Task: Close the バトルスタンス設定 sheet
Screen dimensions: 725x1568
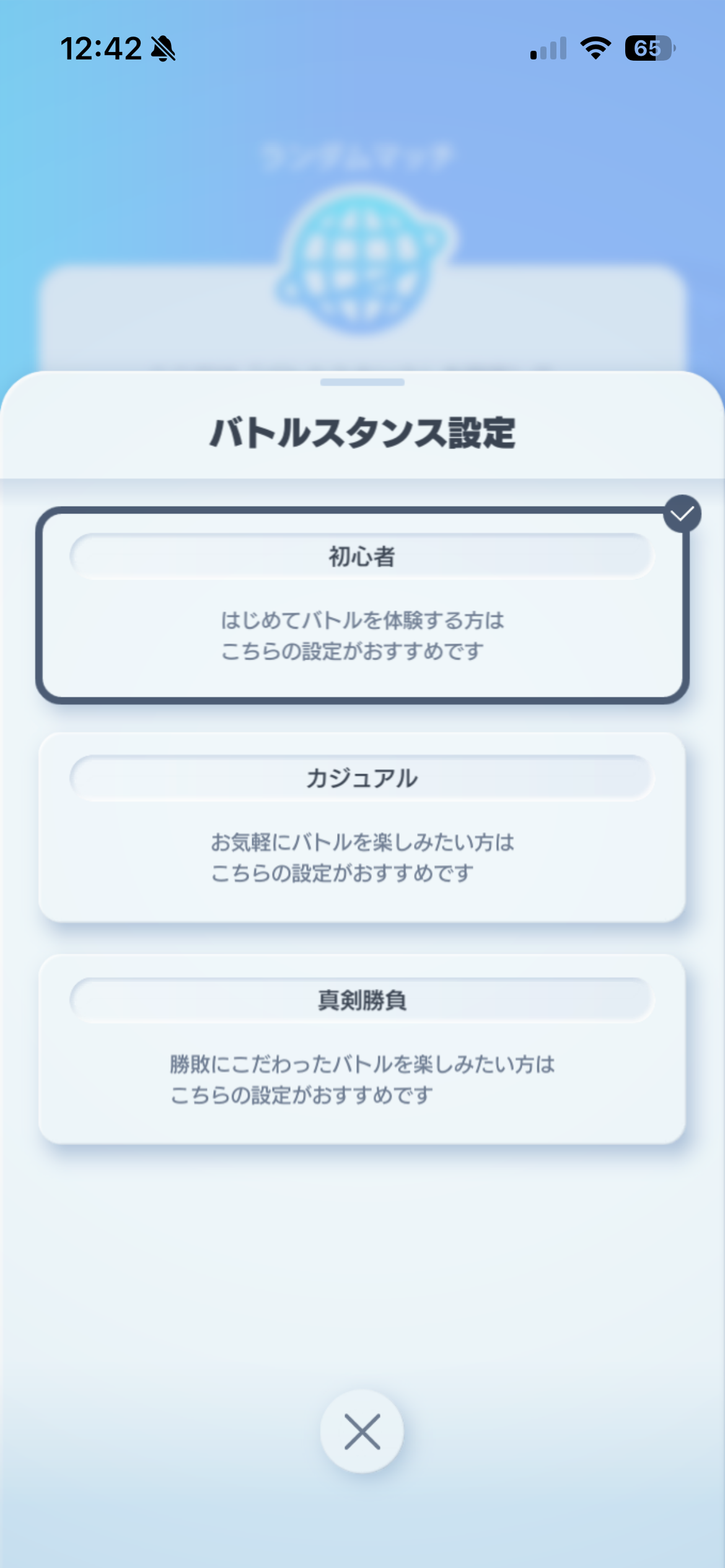Action: pos(362,1432)
